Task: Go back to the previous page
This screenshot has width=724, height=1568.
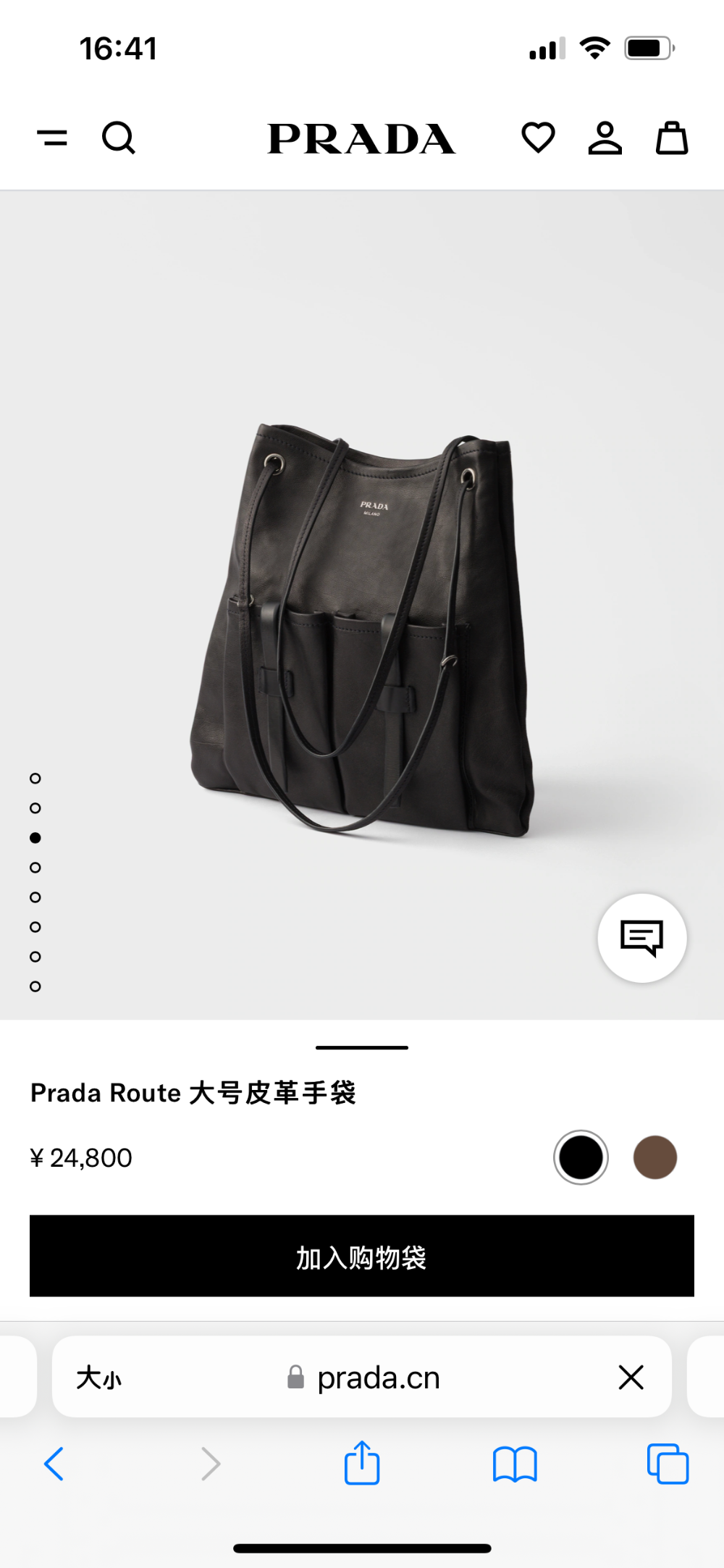Action: pyautogui.click(x=54, y=1464)
